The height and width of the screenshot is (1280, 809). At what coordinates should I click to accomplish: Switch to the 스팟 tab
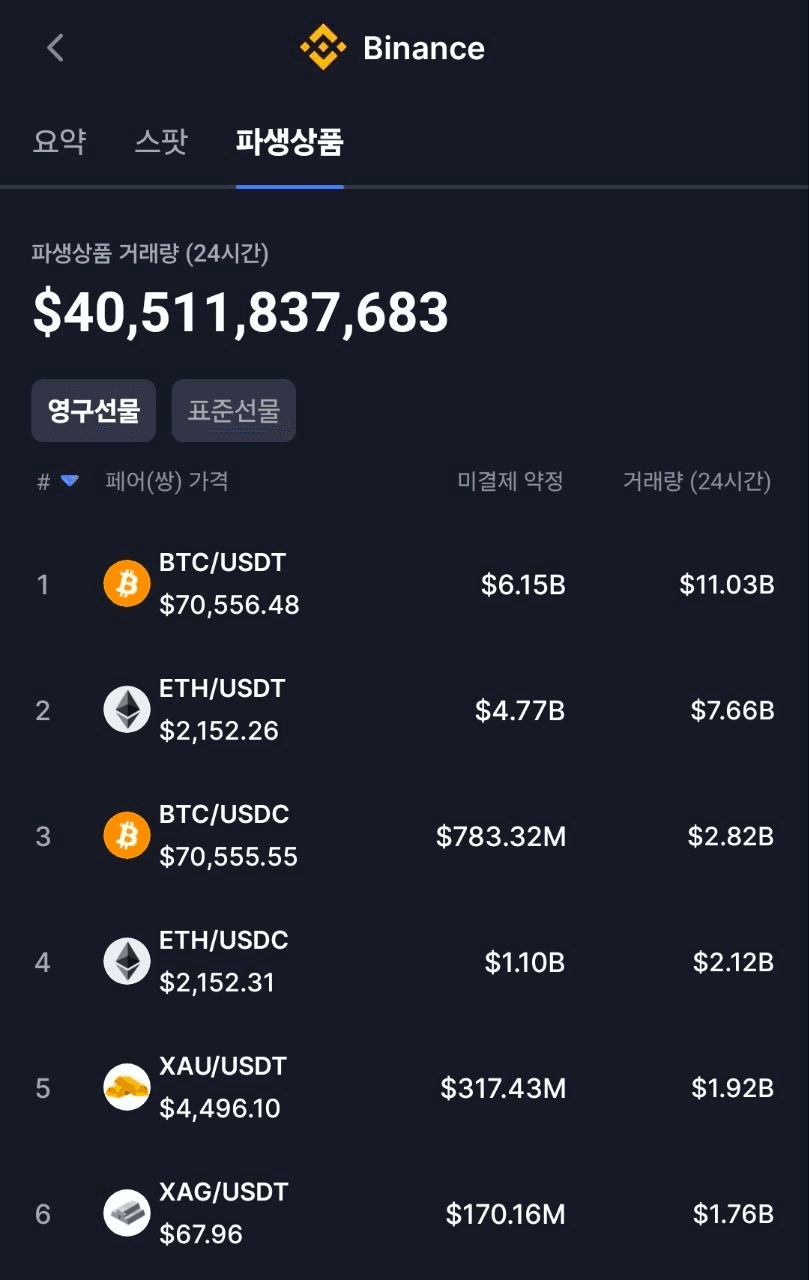coord(160,142)
